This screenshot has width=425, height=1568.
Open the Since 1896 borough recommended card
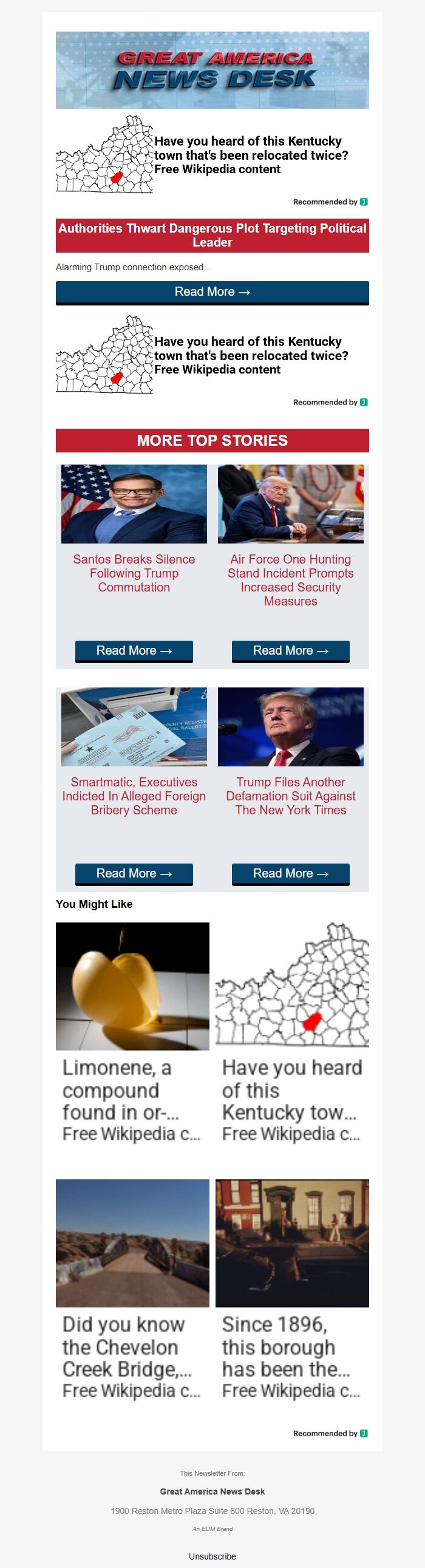click(291, 1292)
